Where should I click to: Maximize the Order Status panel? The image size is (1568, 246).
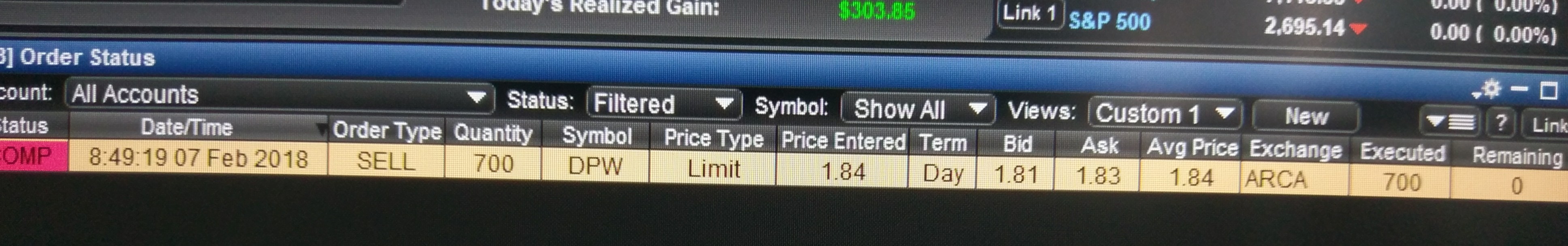[x=1548, y=91]
